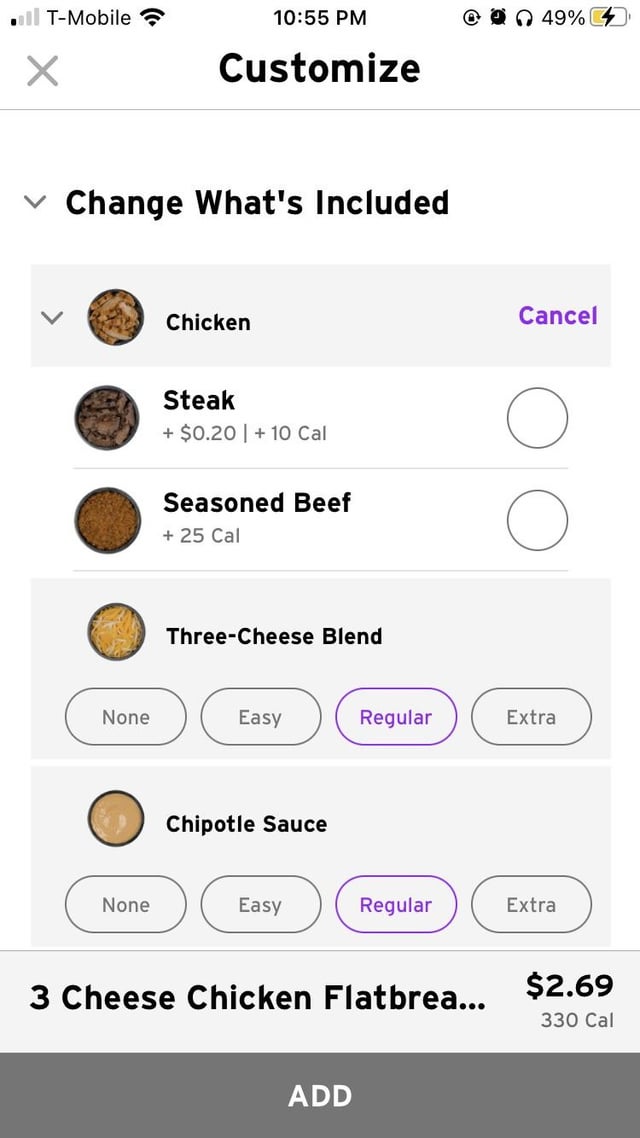Choose Extra Three-Cheese Blend

coord(531,717)
